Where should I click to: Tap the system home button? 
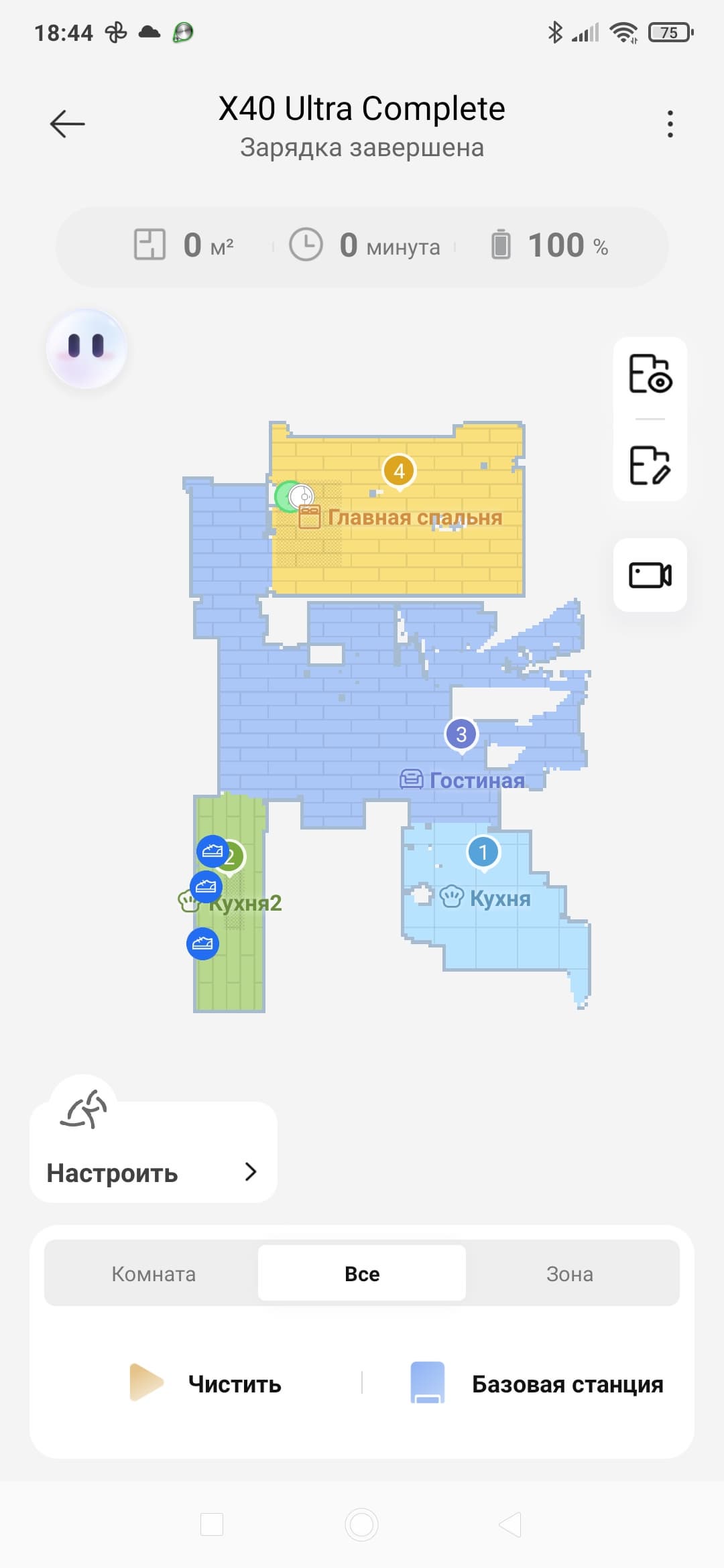pyautogui.click(x=362, y=1524)
